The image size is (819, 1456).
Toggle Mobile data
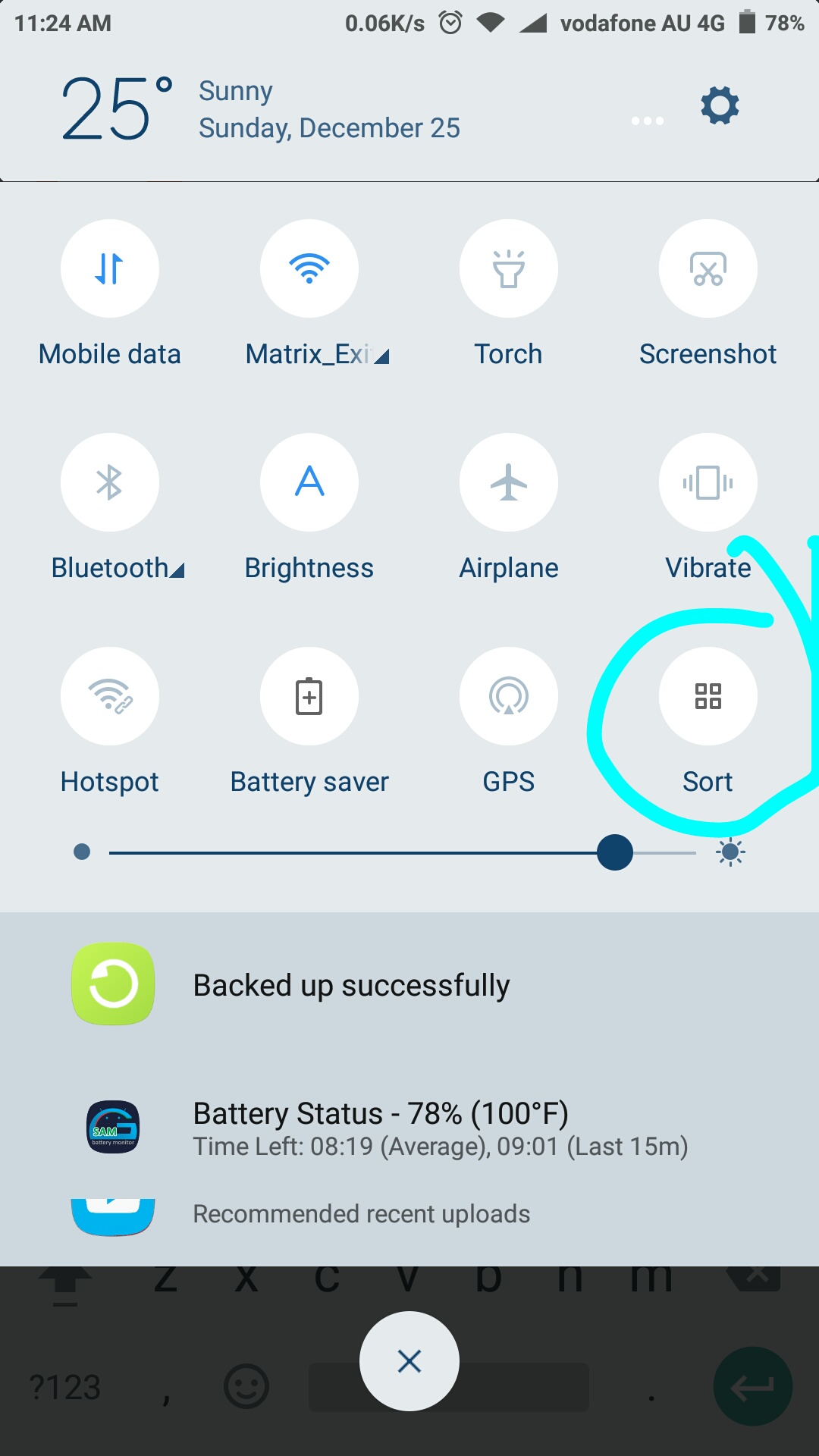(110, 269)
